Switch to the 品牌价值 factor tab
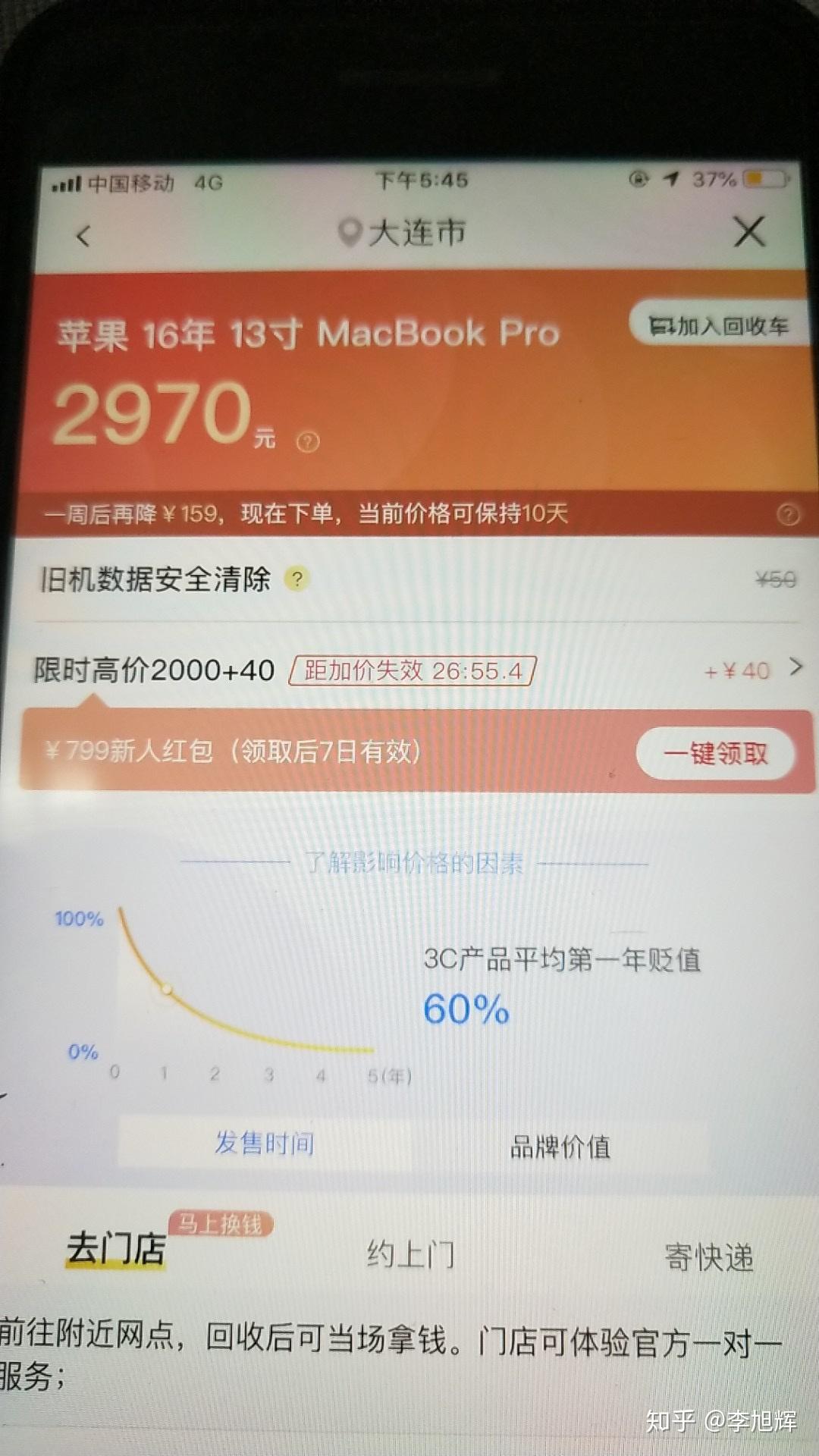The height and width of the screenshot is (1456, 819). pyautogui.click(x=560, y=1147)
